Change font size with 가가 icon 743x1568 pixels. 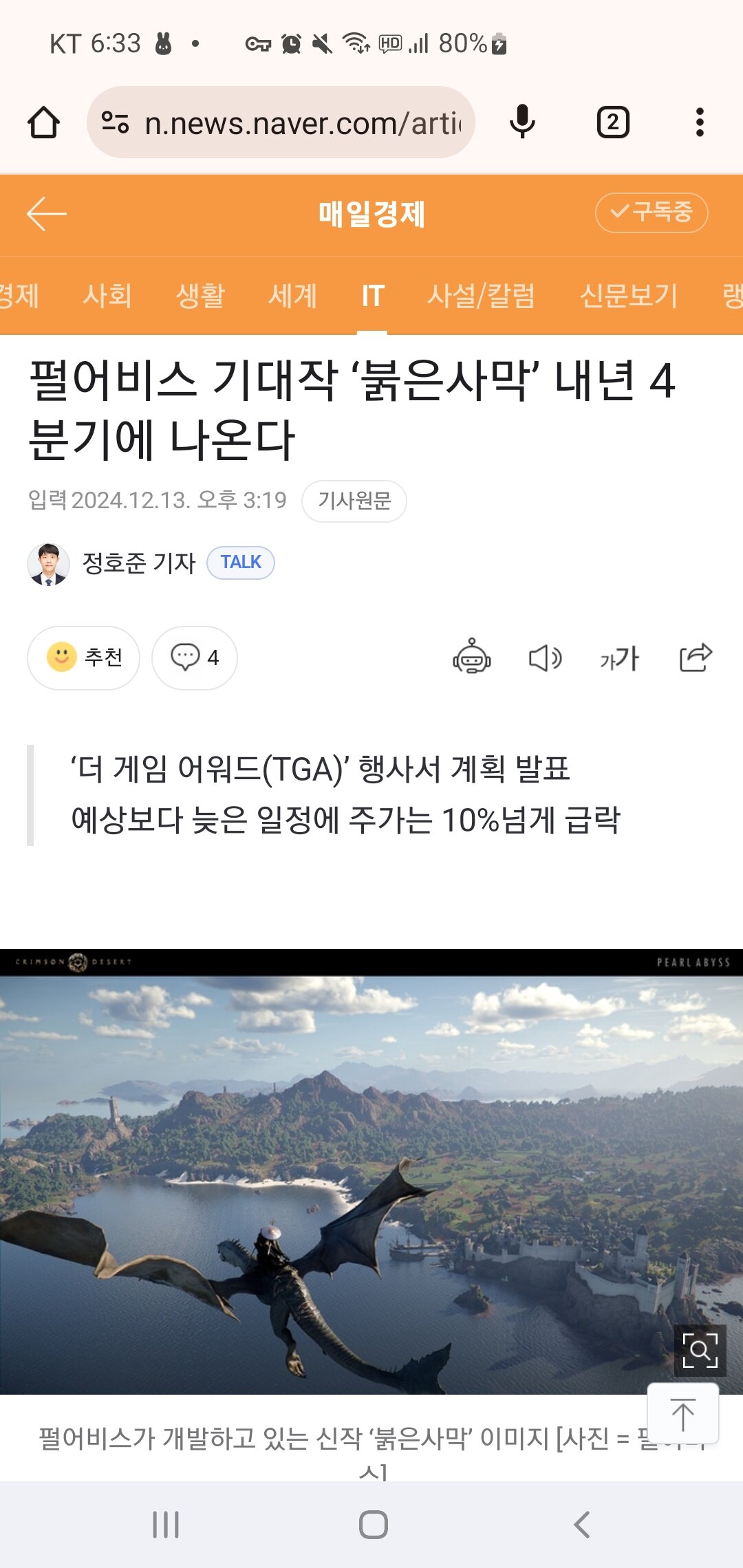(x=619, y=659)
